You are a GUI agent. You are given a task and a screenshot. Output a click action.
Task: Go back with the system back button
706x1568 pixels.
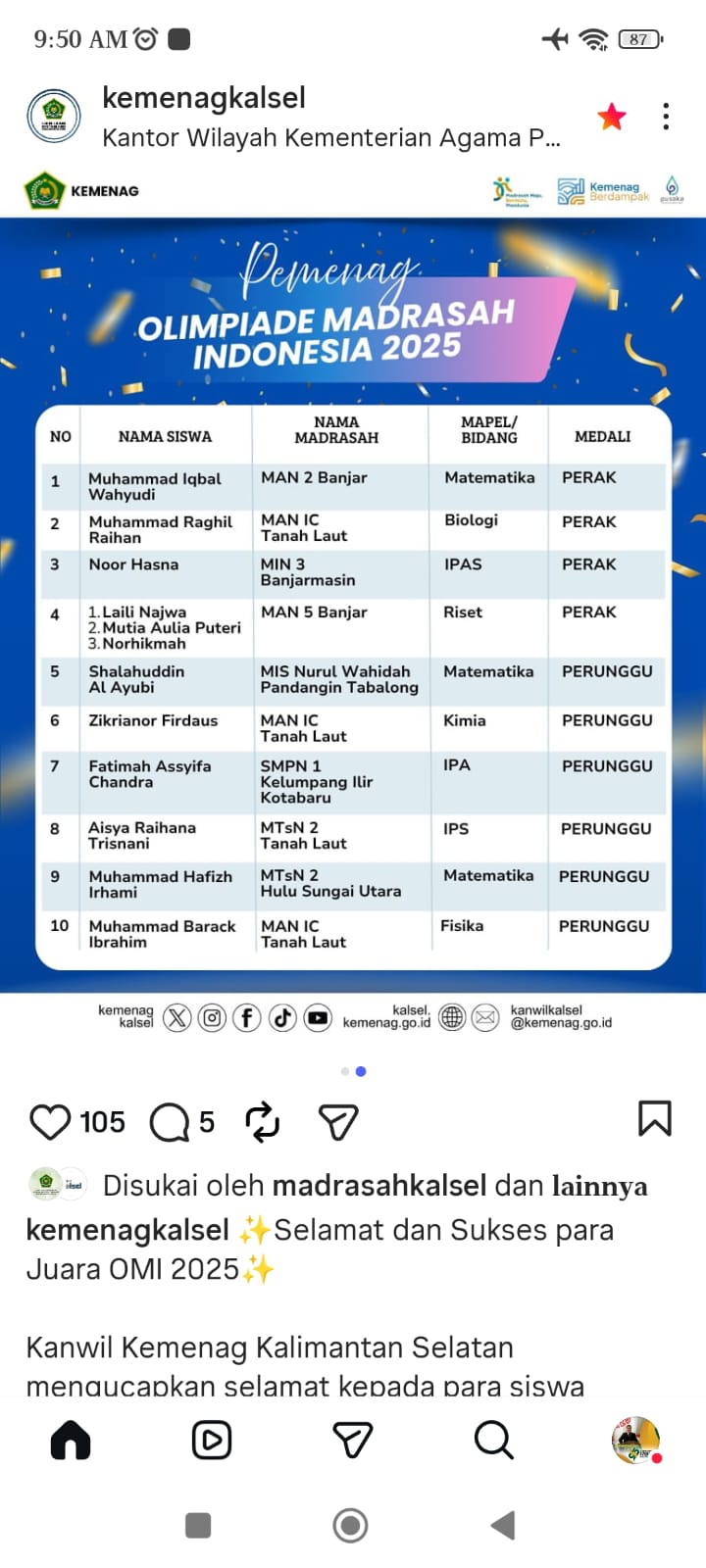[x=503, y=1525]
